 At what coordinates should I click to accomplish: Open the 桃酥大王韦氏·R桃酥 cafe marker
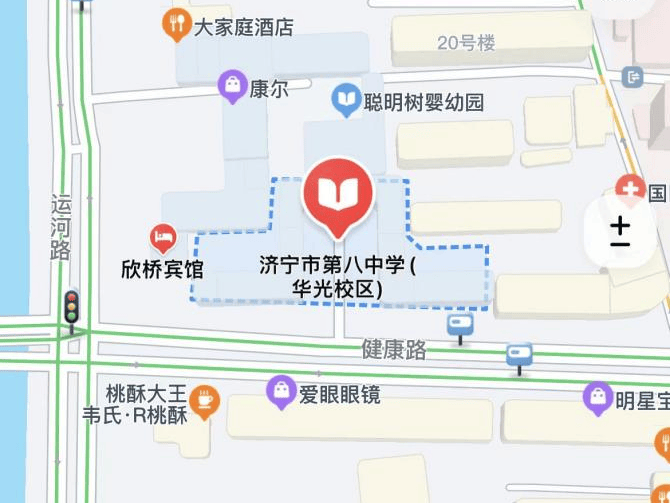click(x=205, y=400)
